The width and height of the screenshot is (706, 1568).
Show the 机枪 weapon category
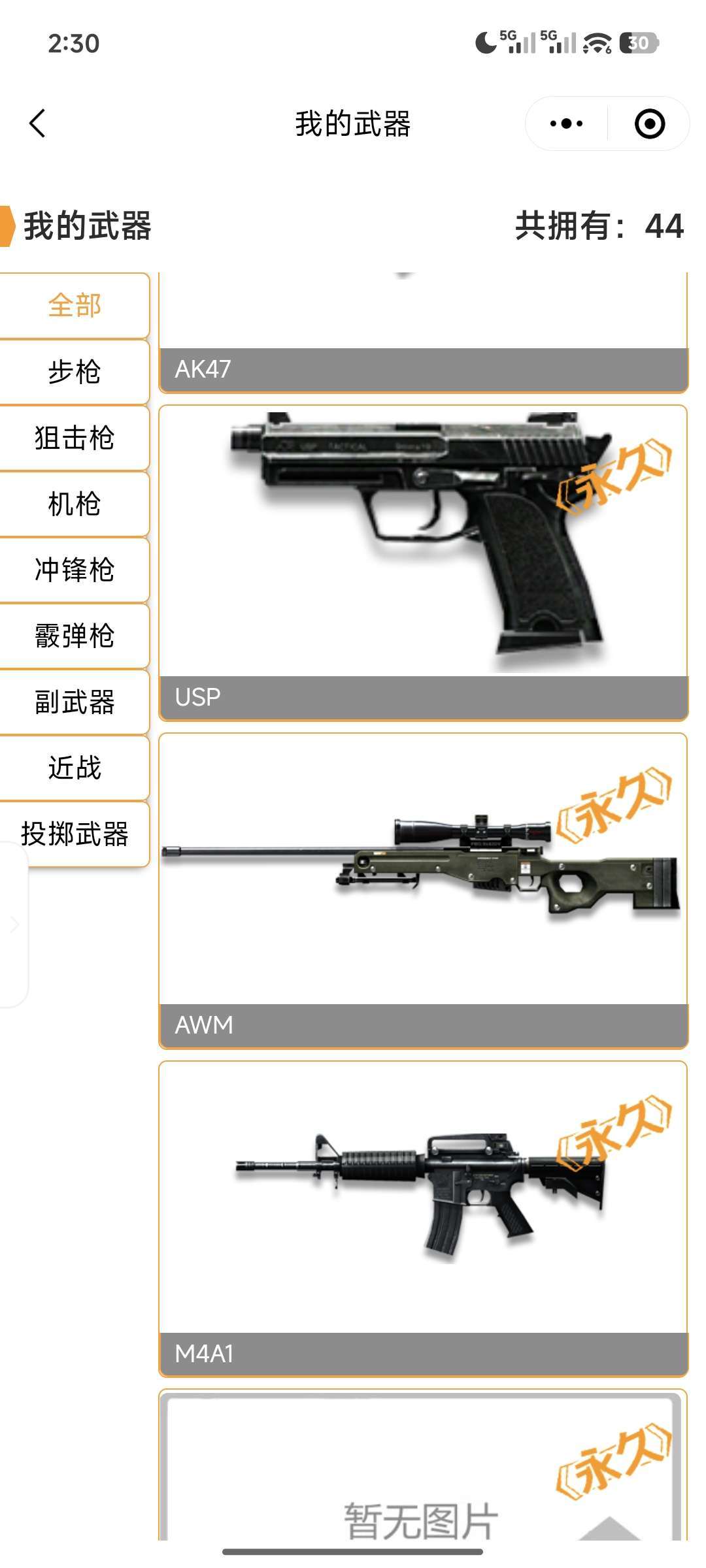tap(75, 504)
